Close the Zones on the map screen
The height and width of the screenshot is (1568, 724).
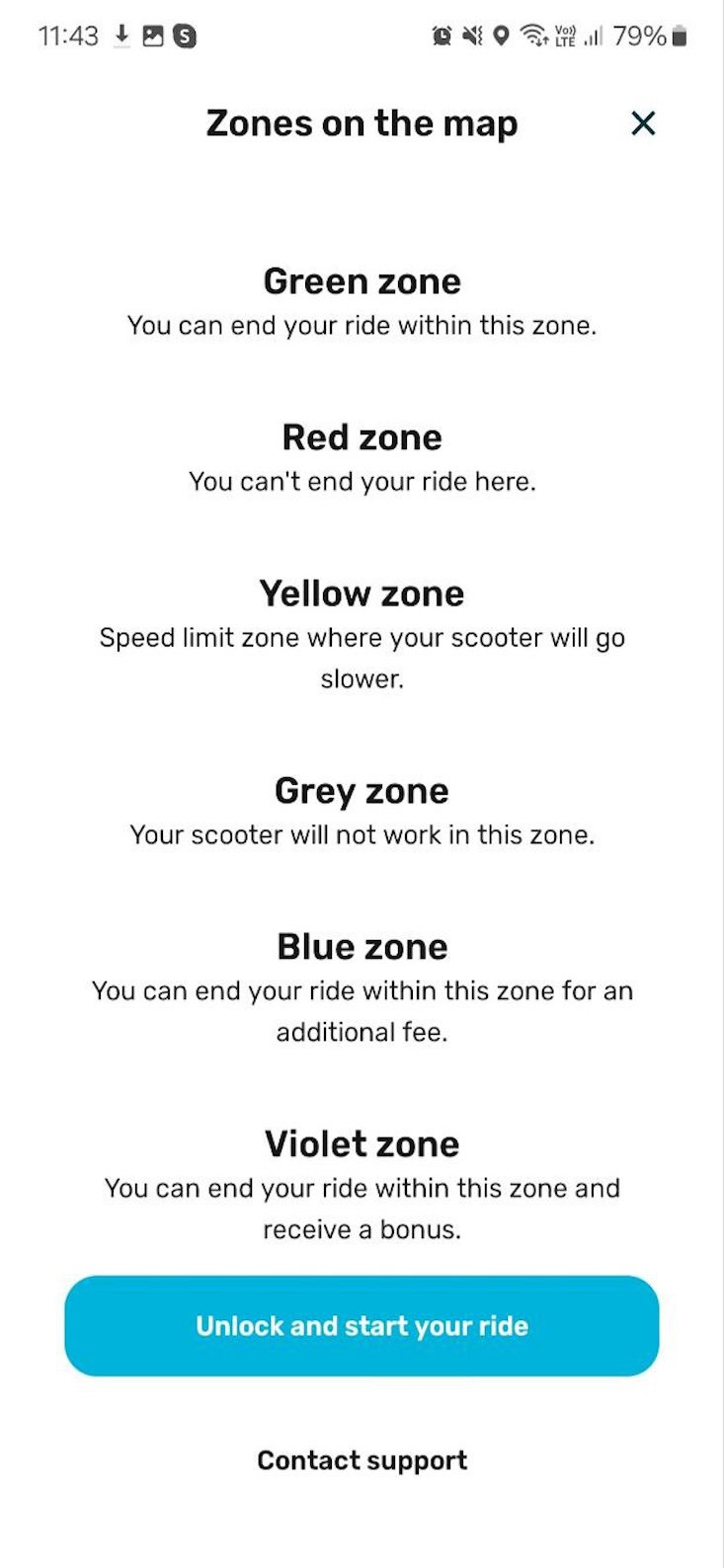click(643, 123)
